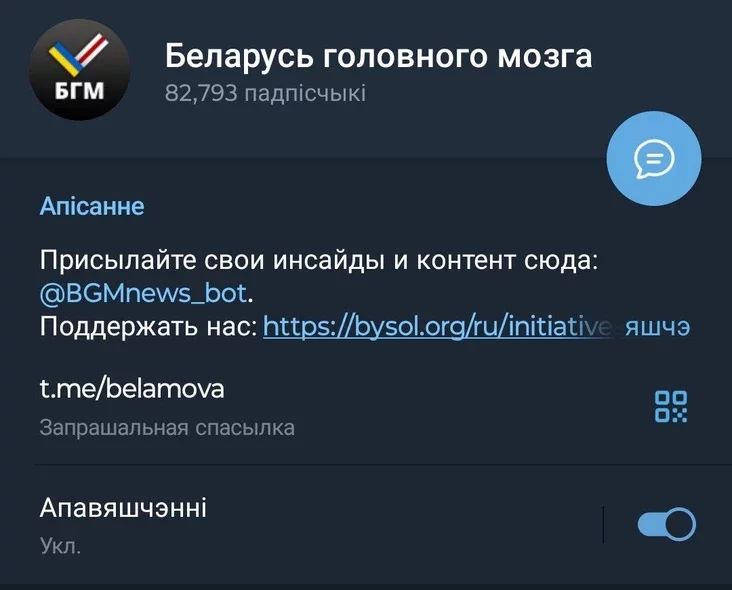Show the channel QR code
This screenshot has width=732, height=590.
click(x=670, y=406)
